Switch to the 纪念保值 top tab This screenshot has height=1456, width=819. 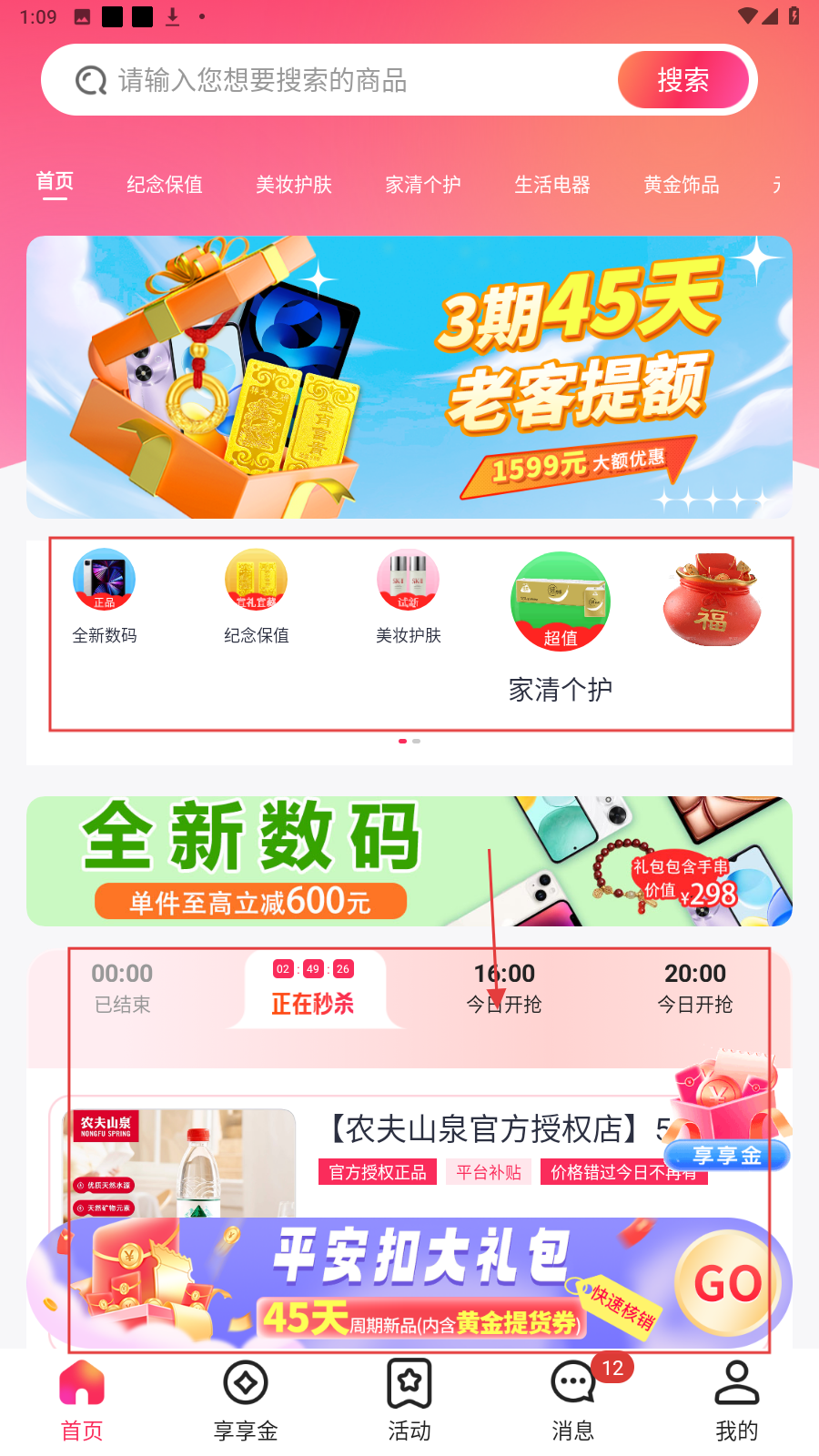pos(165,185)
